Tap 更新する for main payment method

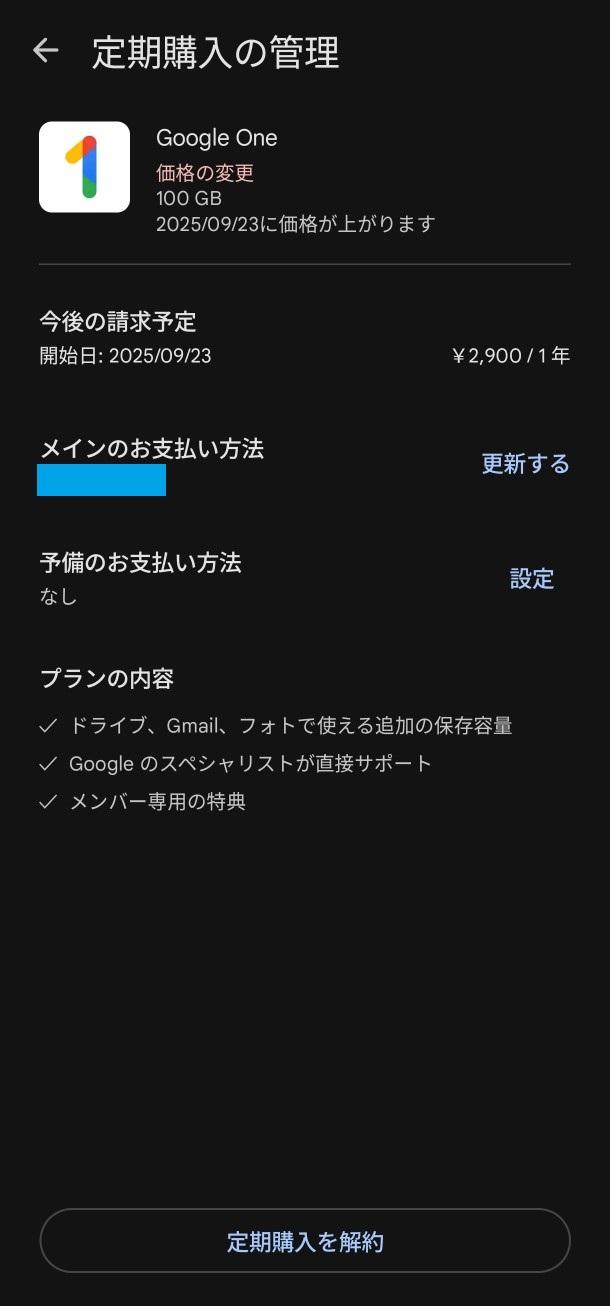pyautogui.click(x=525, y=464)
